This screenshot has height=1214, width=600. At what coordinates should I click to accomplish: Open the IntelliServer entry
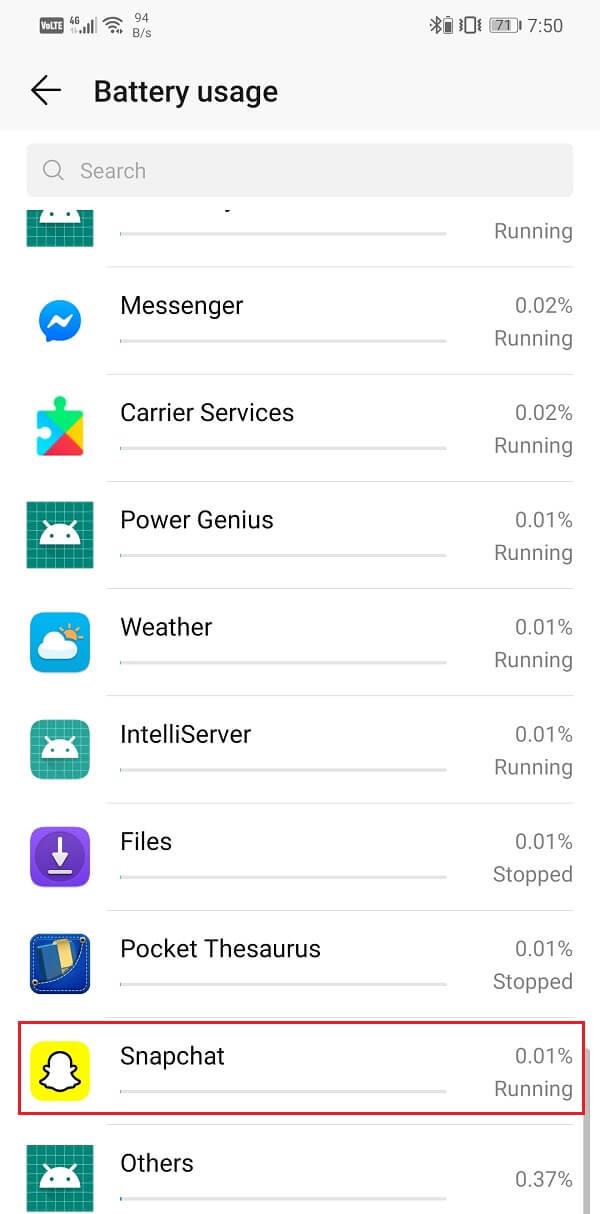300,749
